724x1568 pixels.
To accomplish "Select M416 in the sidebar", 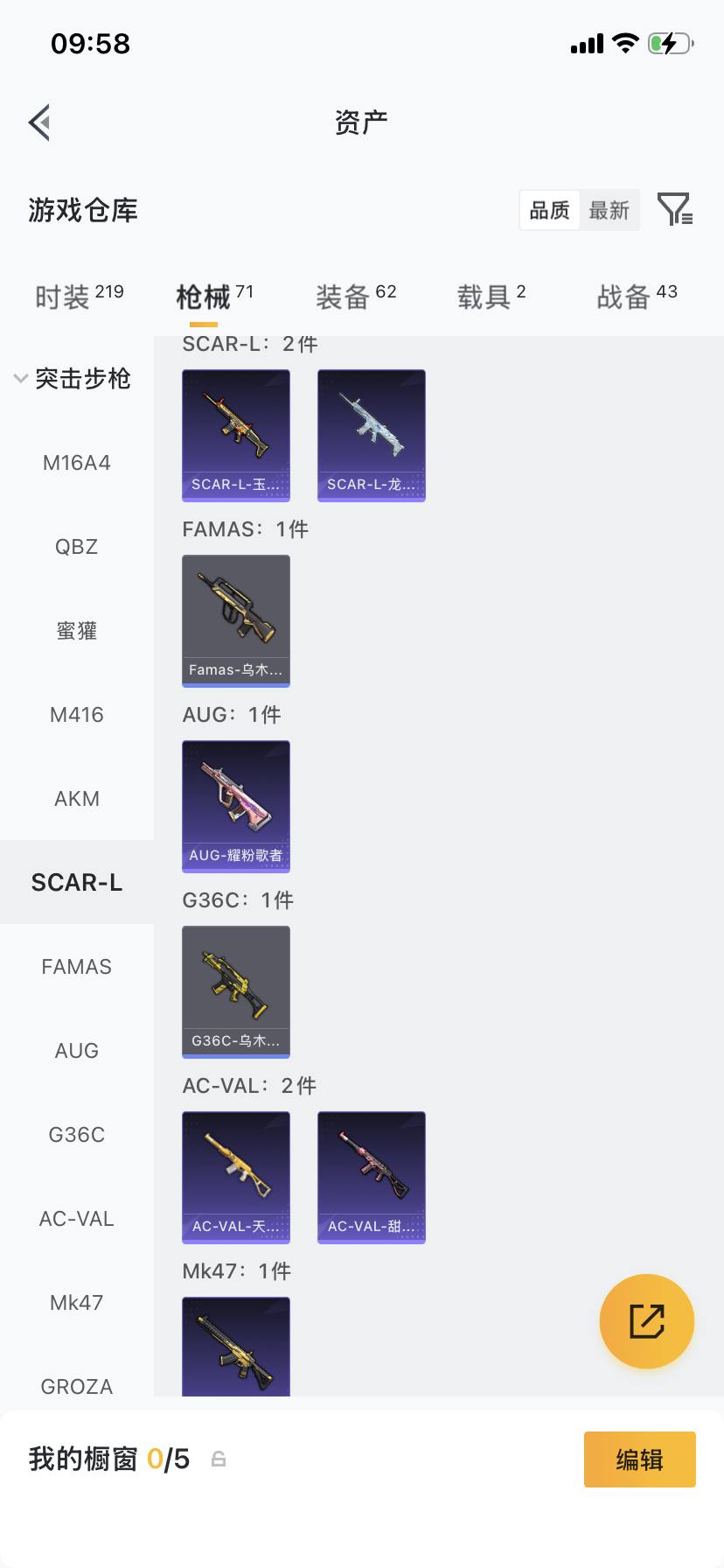I will (x=77, y=715).
